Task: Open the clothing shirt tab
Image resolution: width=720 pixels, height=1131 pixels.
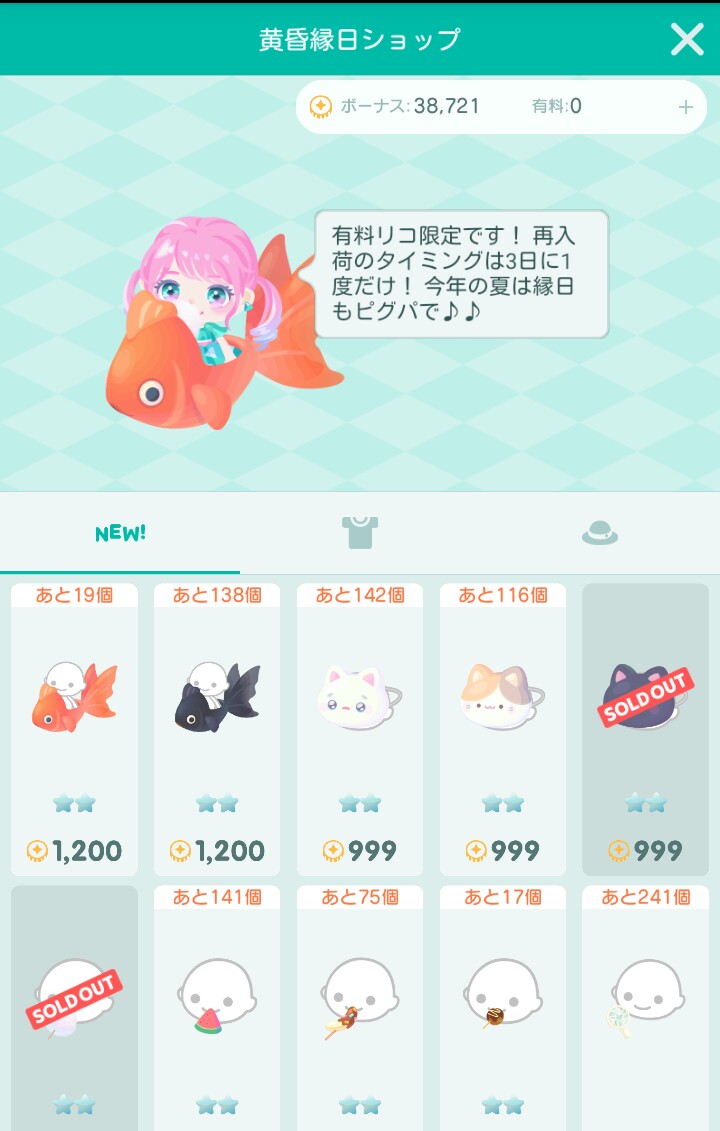Action: tap(360, 533)
